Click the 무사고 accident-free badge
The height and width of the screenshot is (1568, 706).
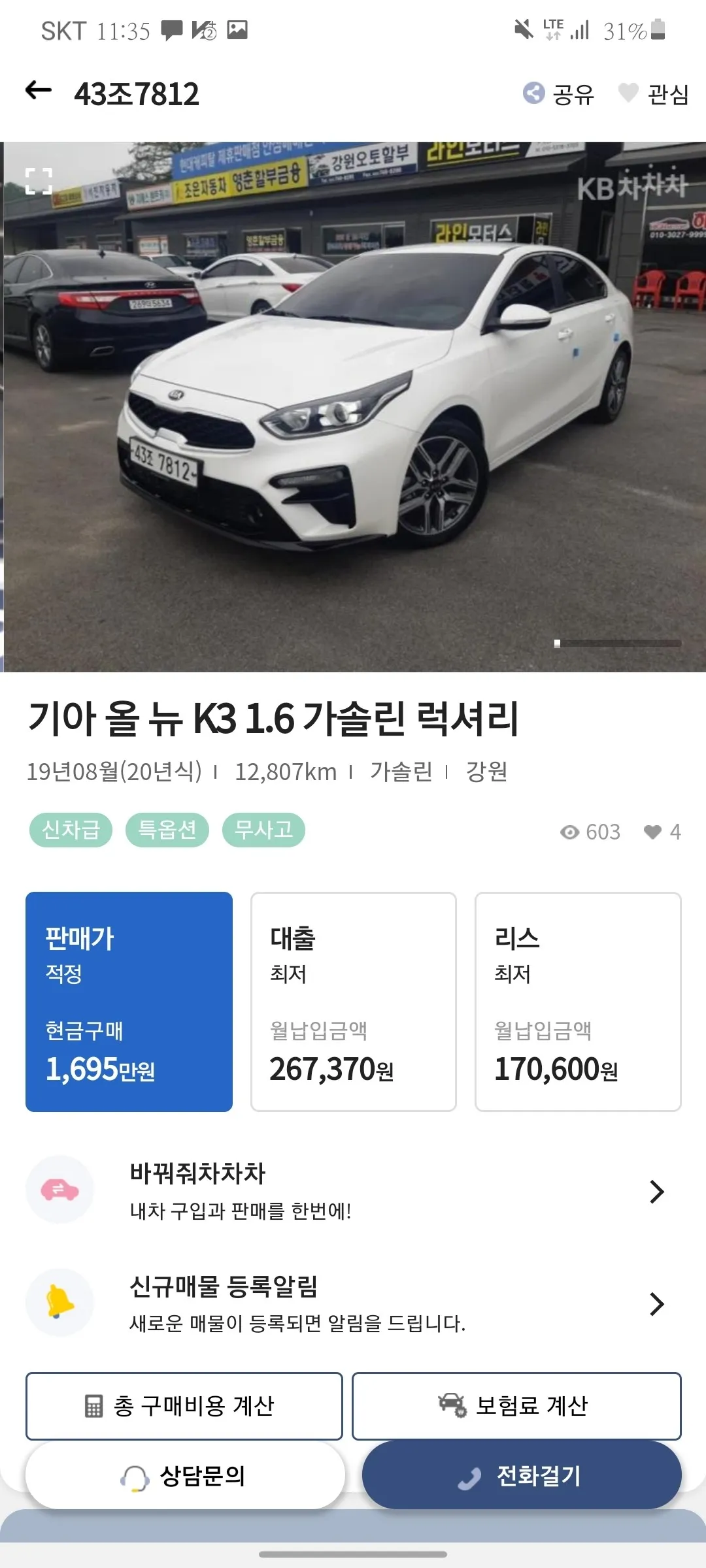click(x=263, y=830)
